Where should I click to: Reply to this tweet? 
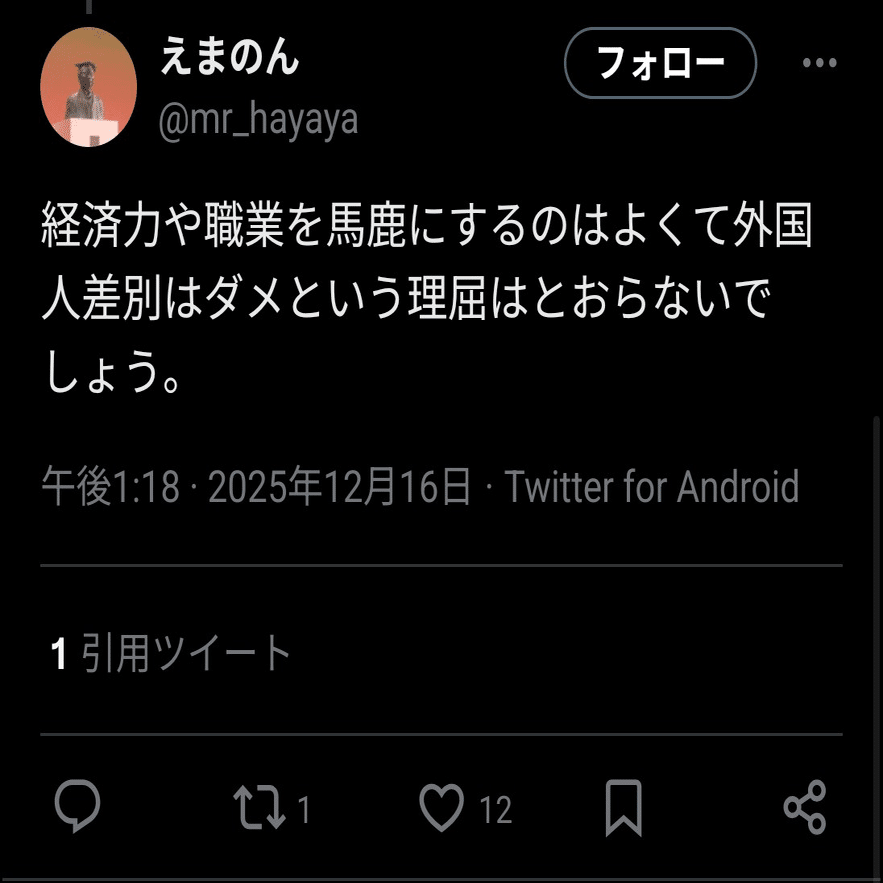click(x=77, y=807)
